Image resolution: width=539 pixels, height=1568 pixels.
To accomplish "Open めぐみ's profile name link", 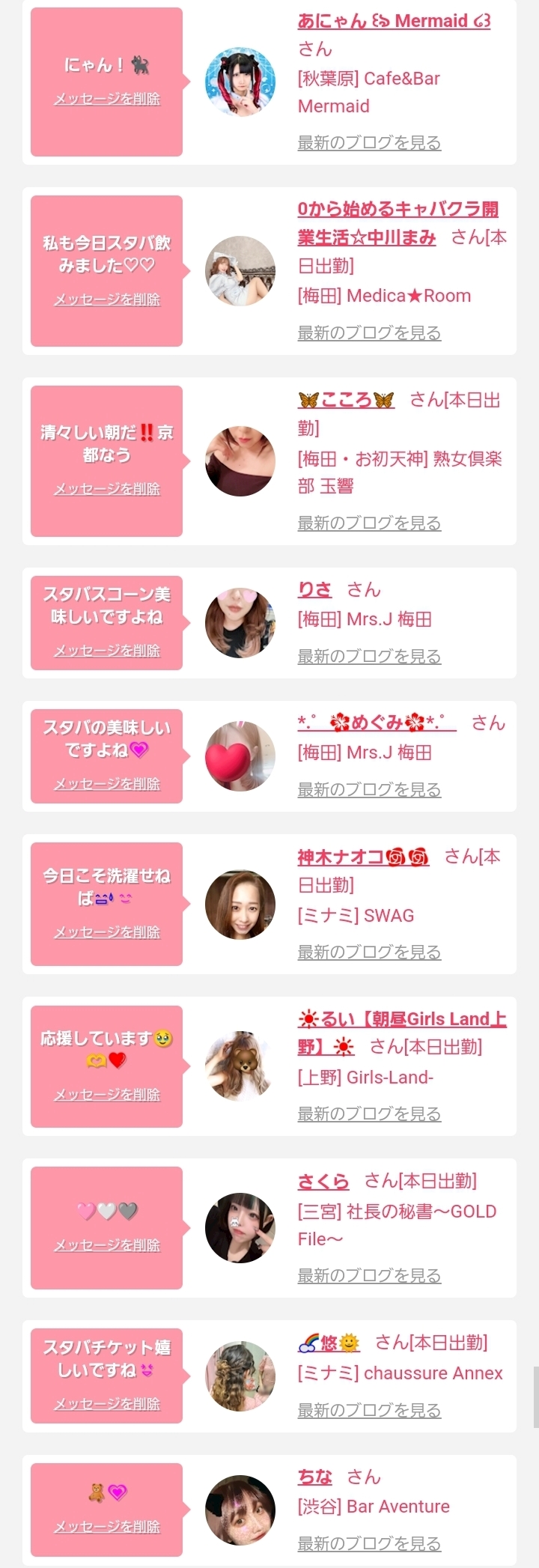I will tap(377, 723).
